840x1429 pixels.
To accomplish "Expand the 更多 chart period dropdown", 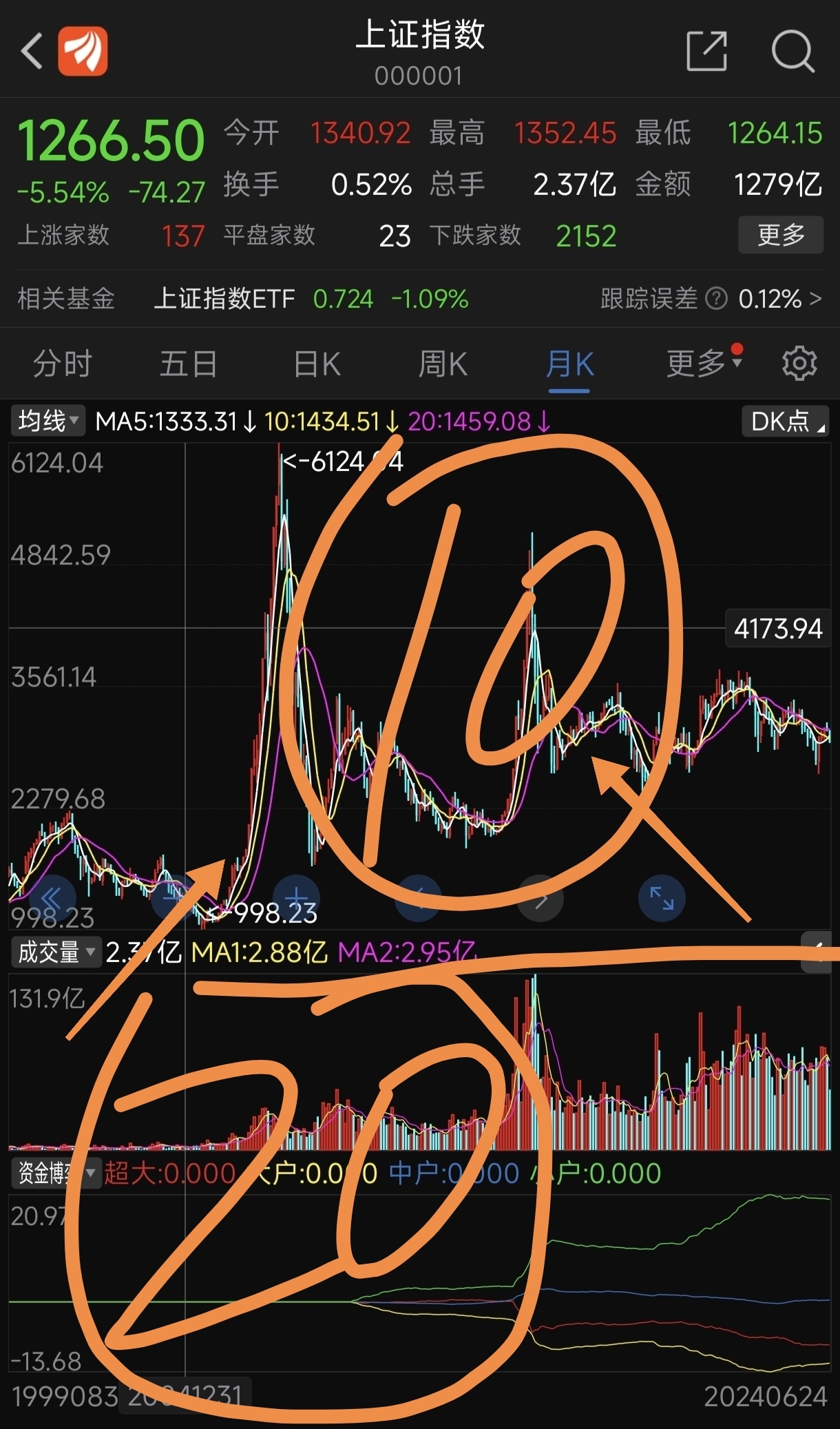I will (x=704, y=363).
